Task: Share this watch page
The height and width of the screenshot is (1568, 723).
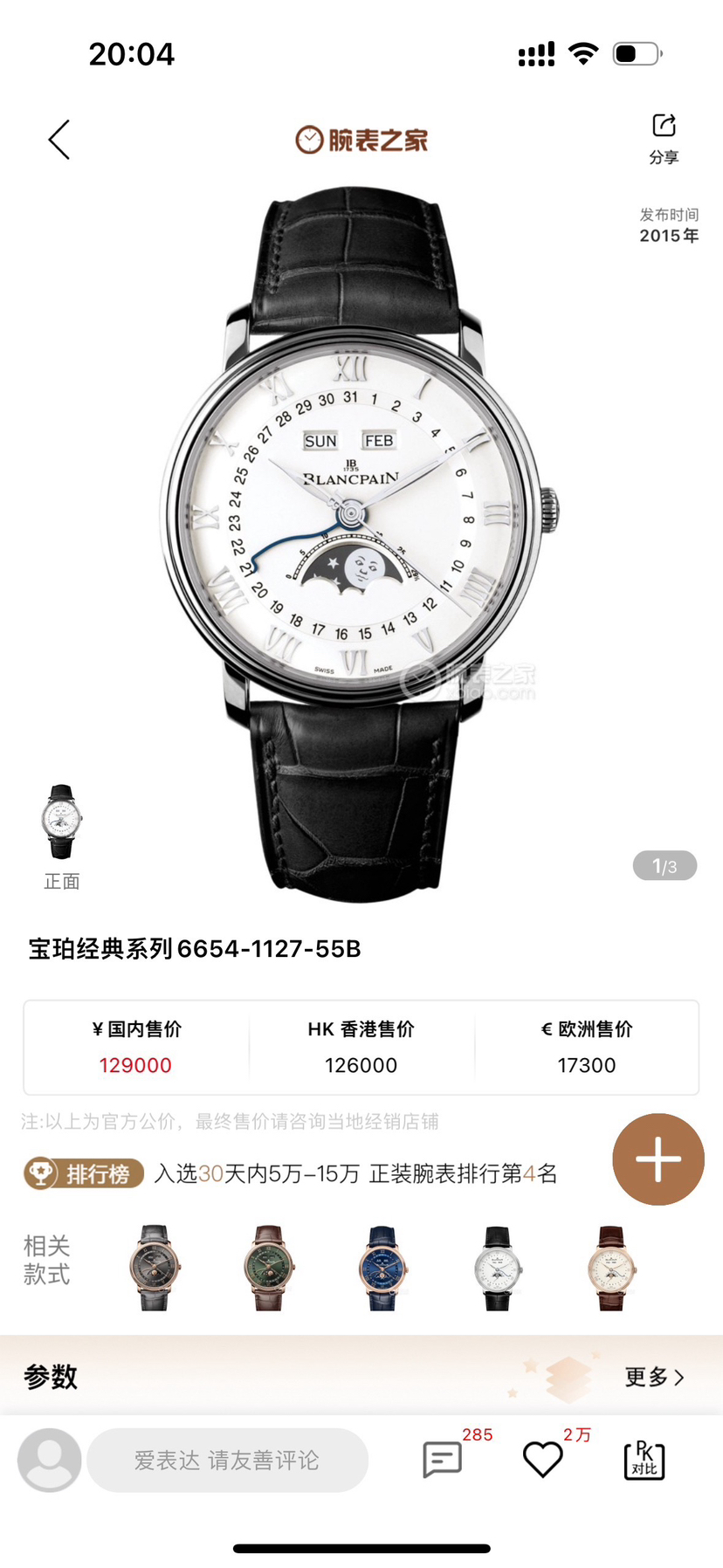Action: coord(664,137)
